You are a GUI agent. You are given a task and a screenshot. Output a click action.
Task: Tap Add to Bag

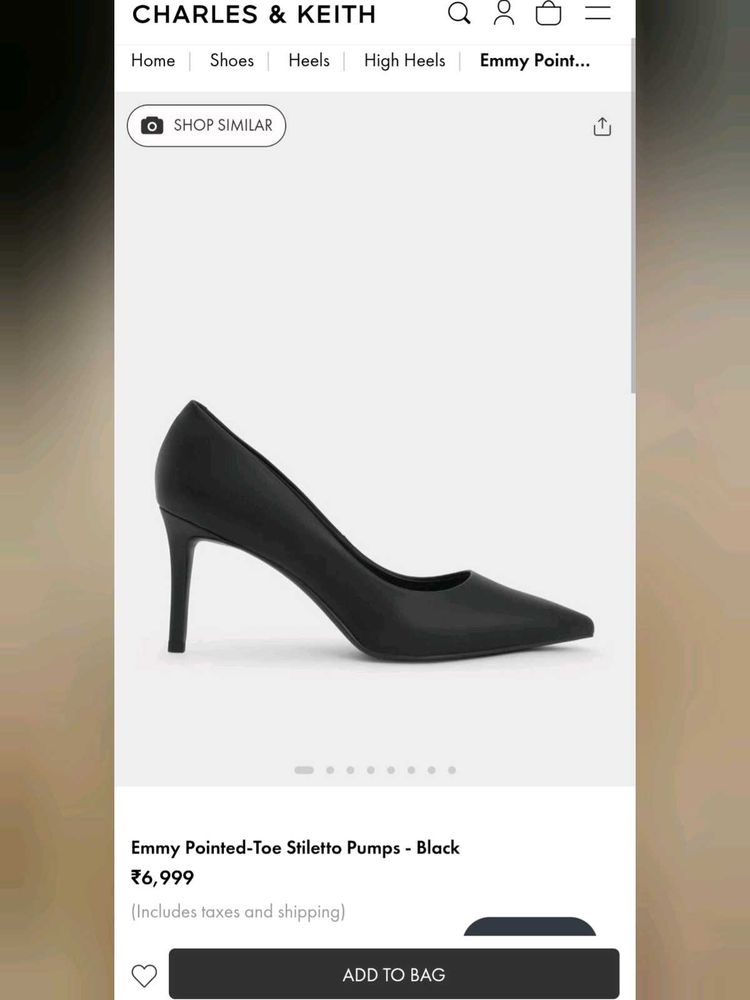tap(394, 974)
